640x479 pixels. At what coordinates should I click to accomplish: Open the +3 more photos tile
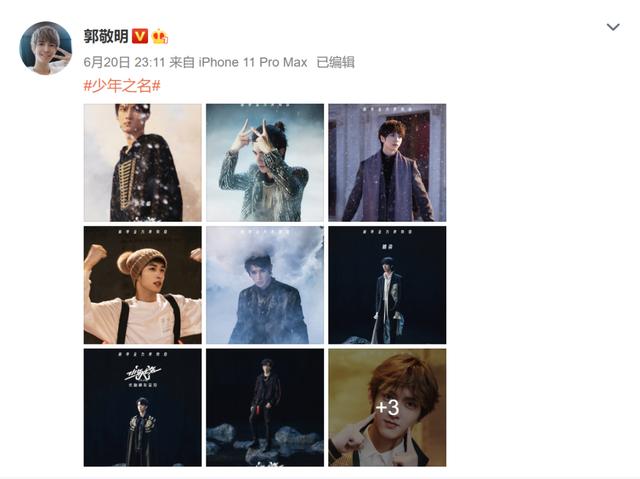(x=387, y=407)
